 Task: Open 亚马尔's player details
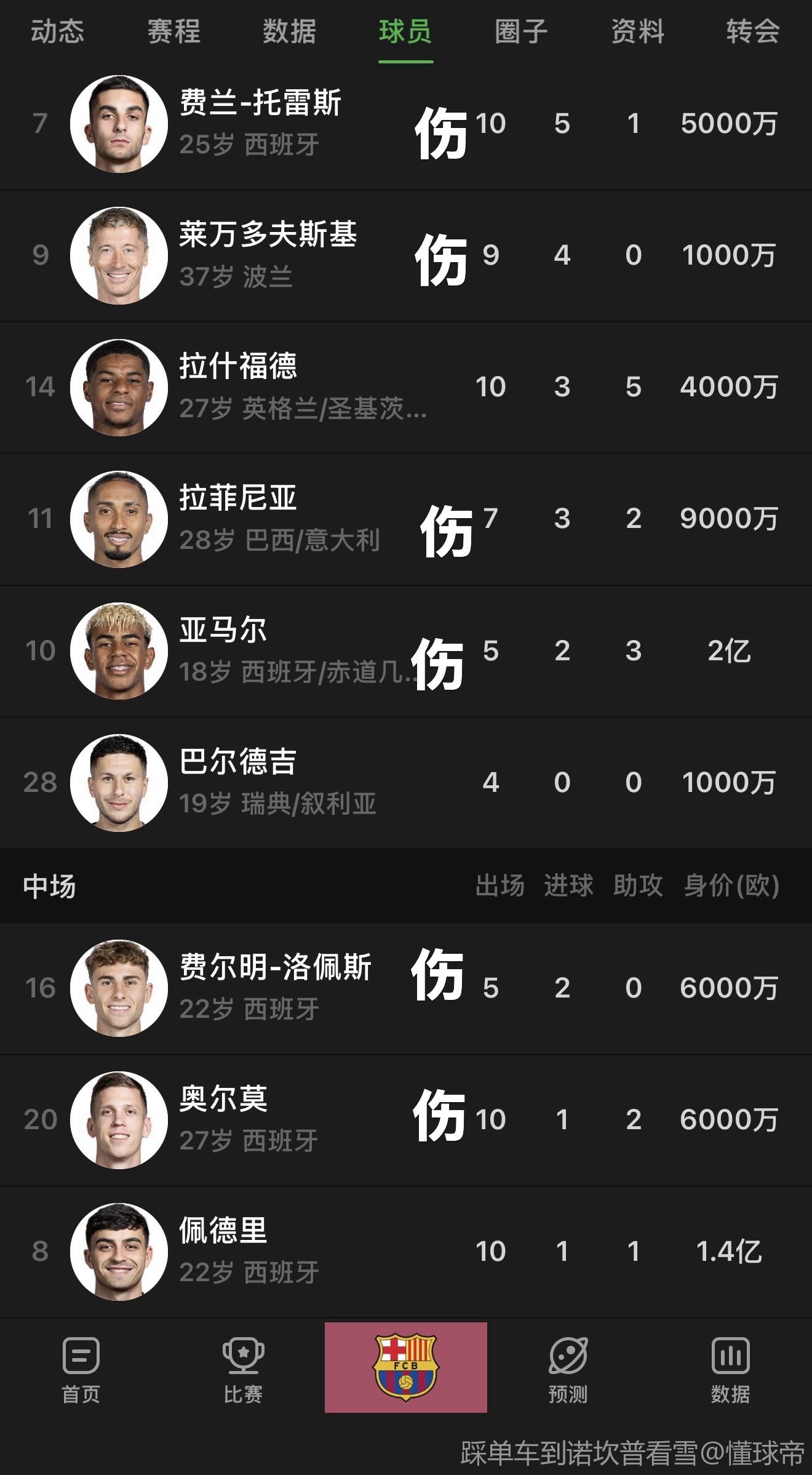[223, 650]
